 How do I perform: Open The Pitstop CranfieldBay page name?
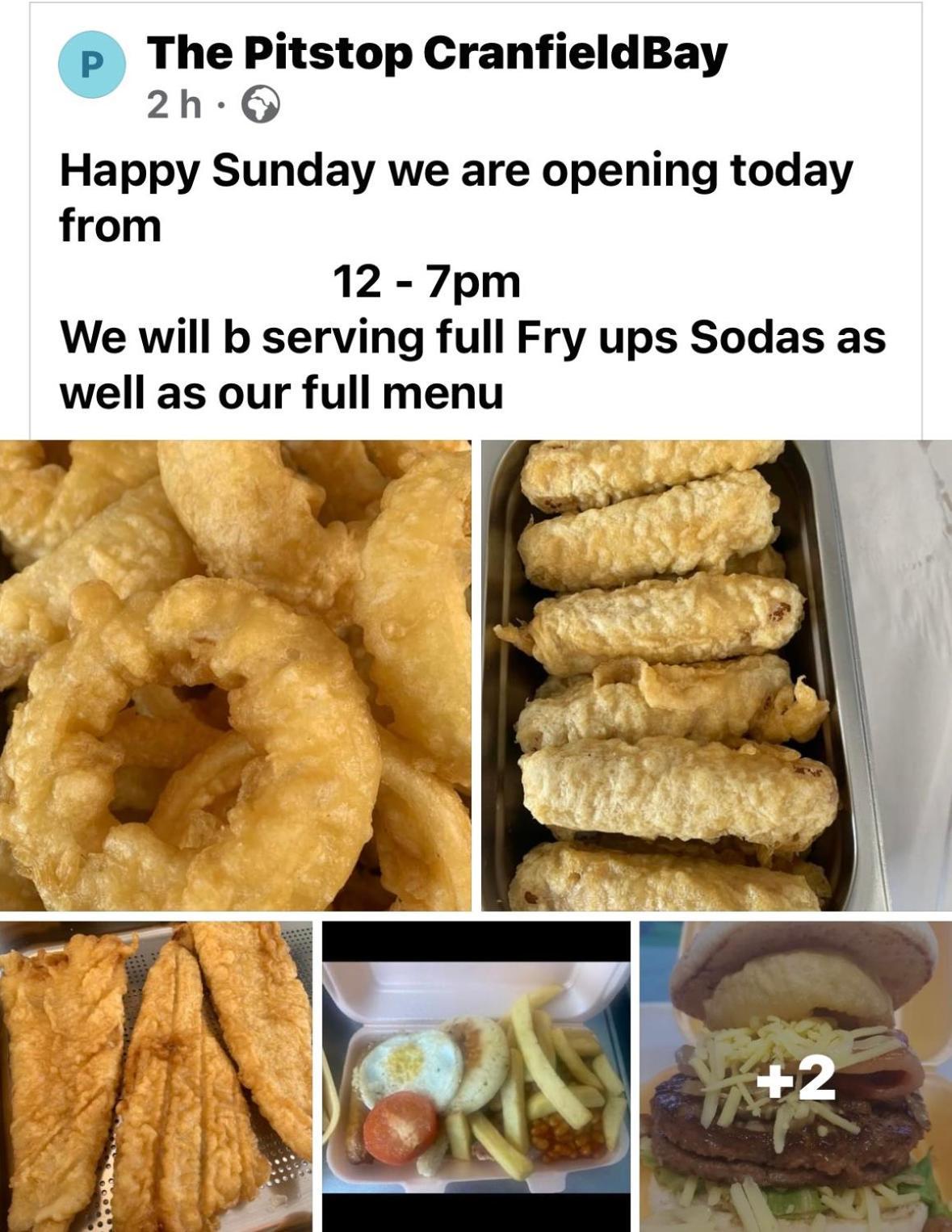pyautogui.click(x=436, y=53)
